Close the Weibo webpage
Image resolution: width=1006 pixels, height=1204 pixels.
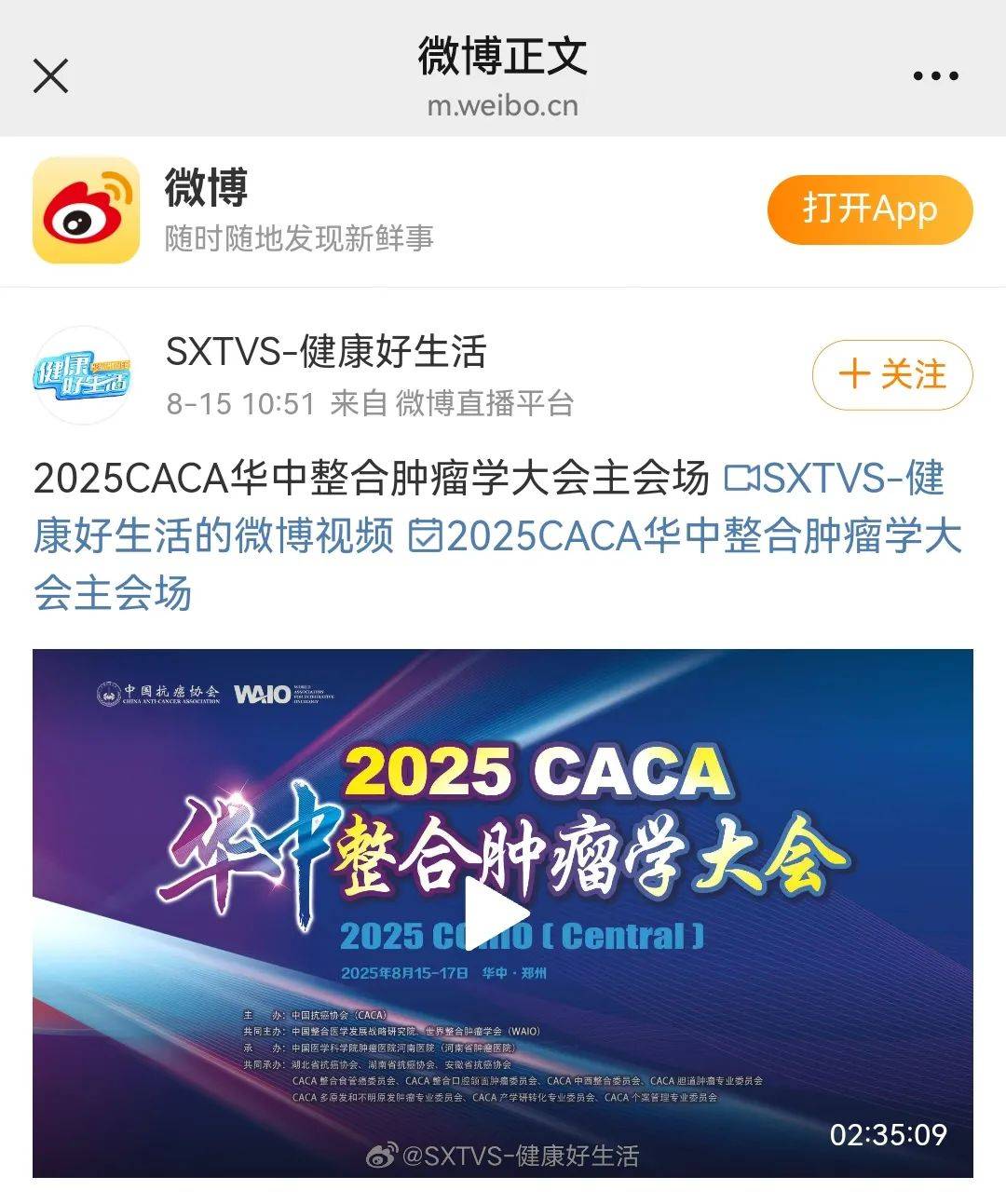point(50,75)
